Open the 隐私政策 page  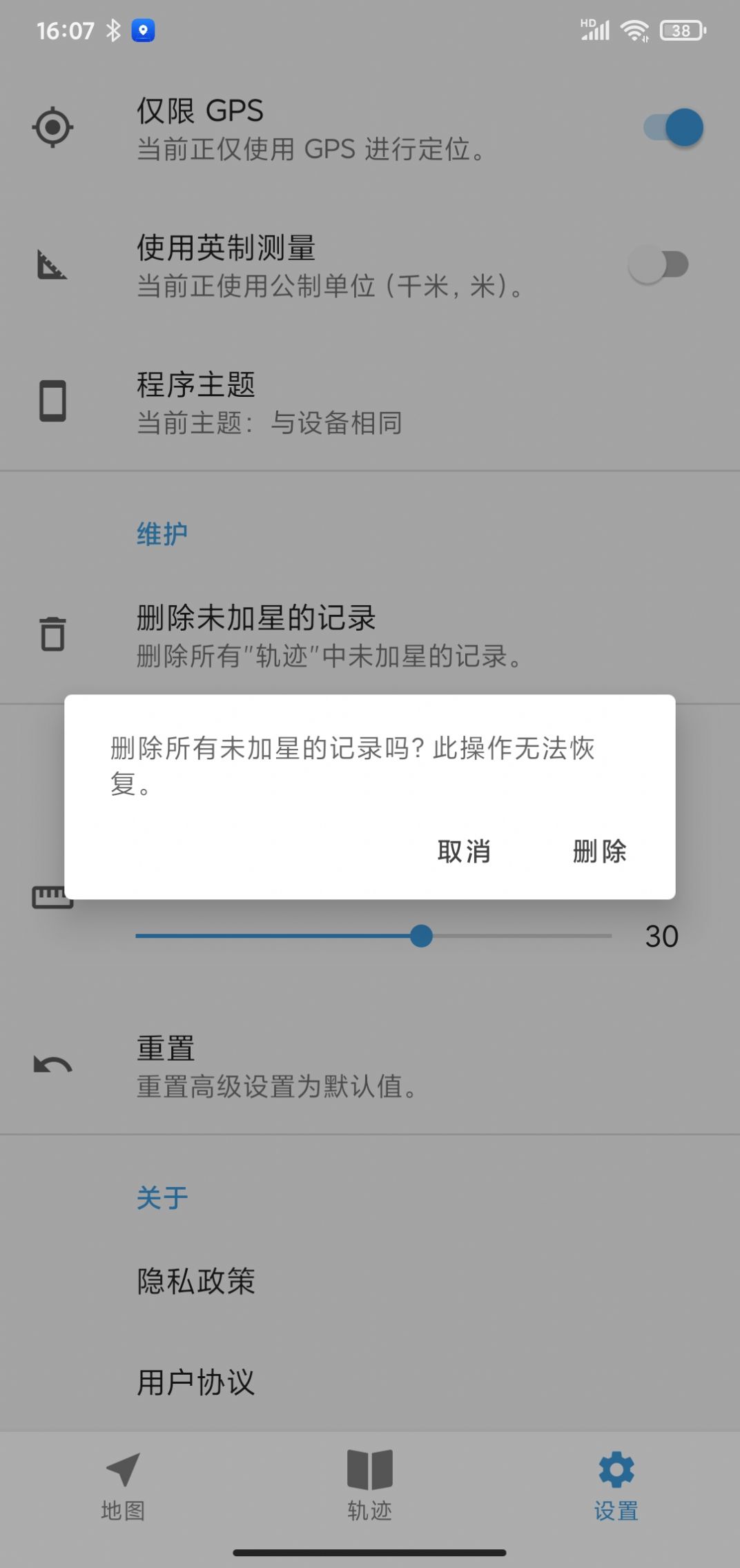point(195,1282)
